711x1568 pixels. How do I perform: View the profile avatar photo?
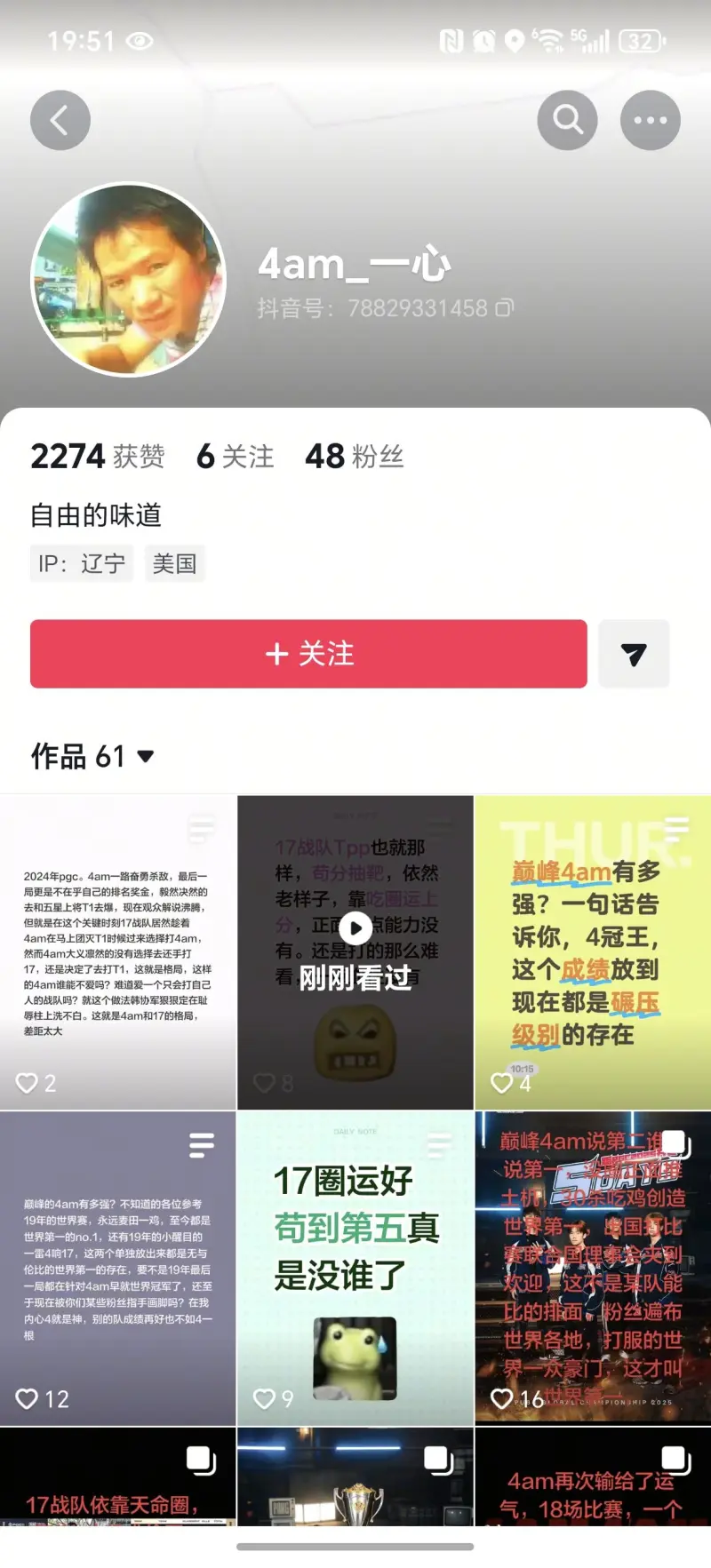pyautogui.click(x=129, y=280)
